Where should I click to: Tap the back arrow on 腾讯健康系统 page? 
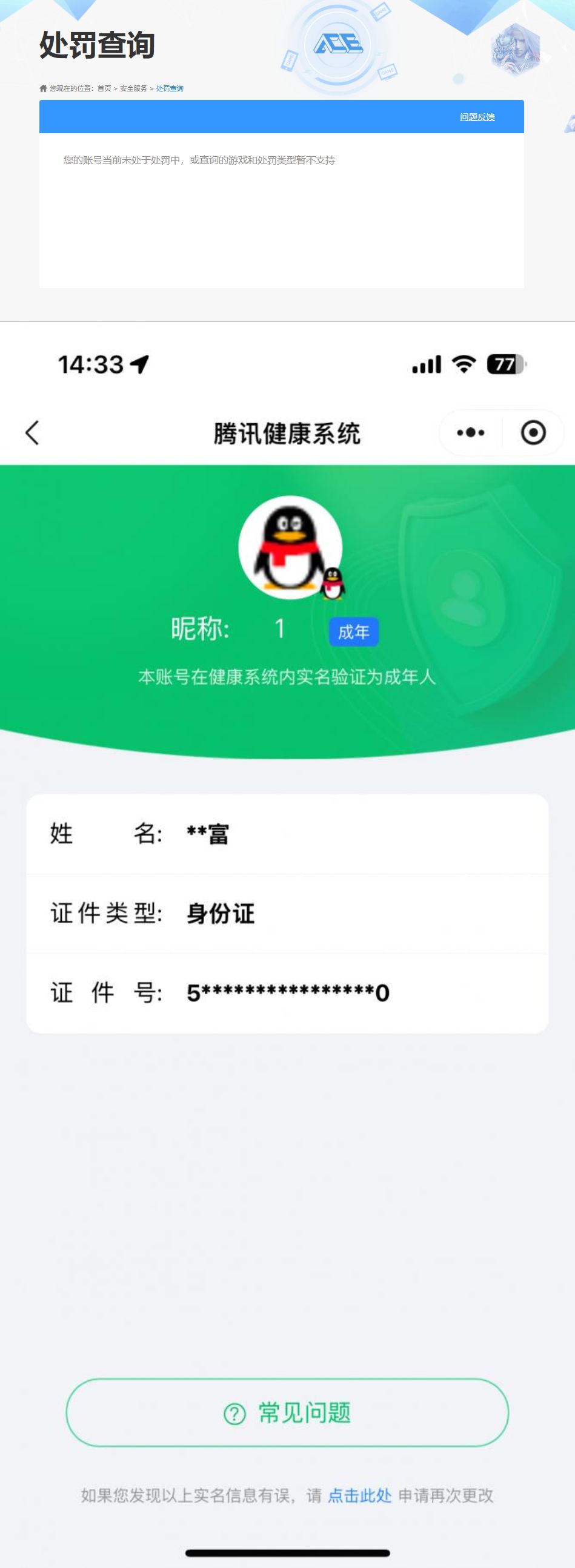[x=32, y=433]
